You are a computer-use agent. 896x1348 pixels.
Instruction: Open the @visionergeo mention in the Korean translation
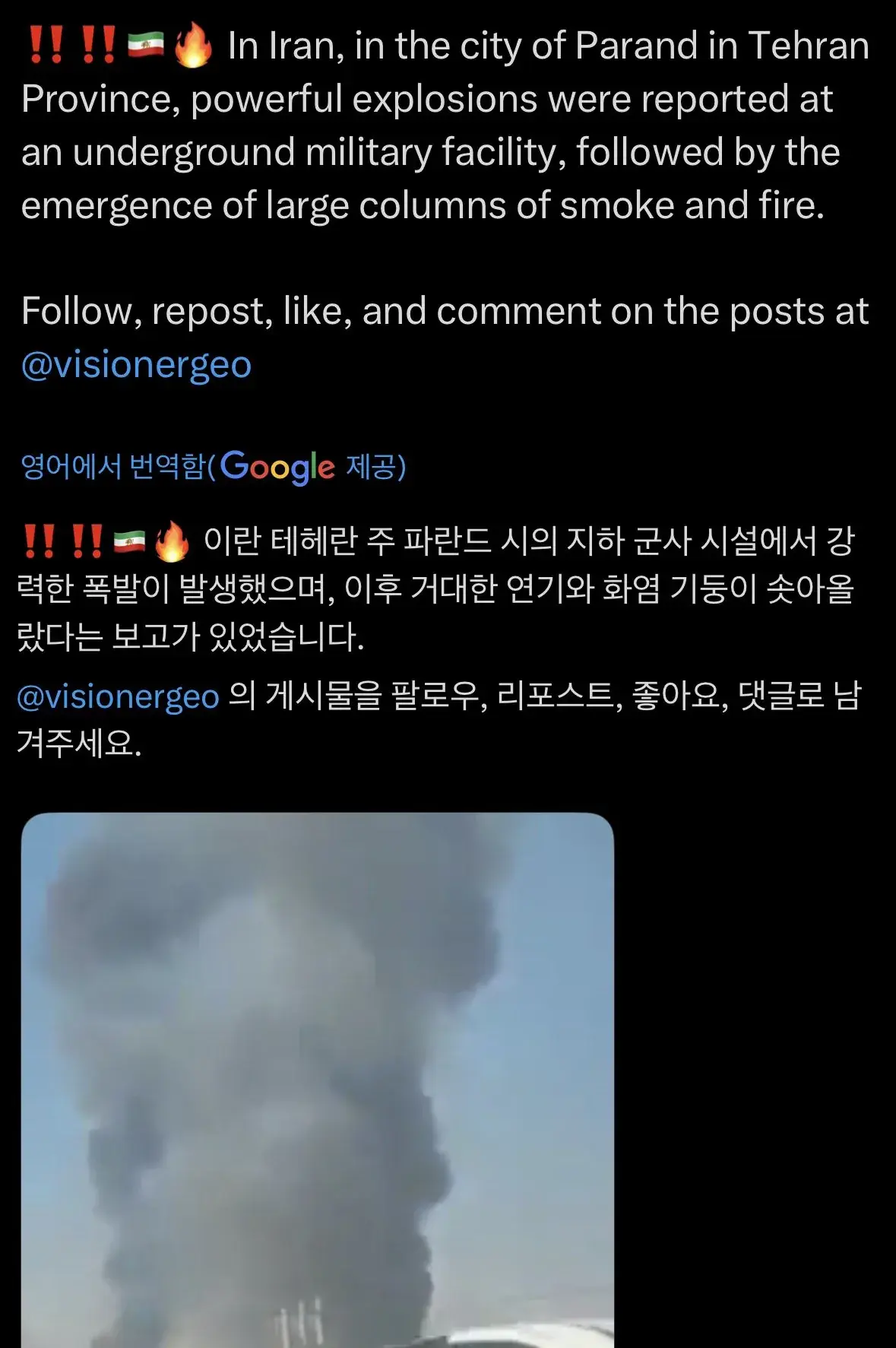tap(118, 696)
